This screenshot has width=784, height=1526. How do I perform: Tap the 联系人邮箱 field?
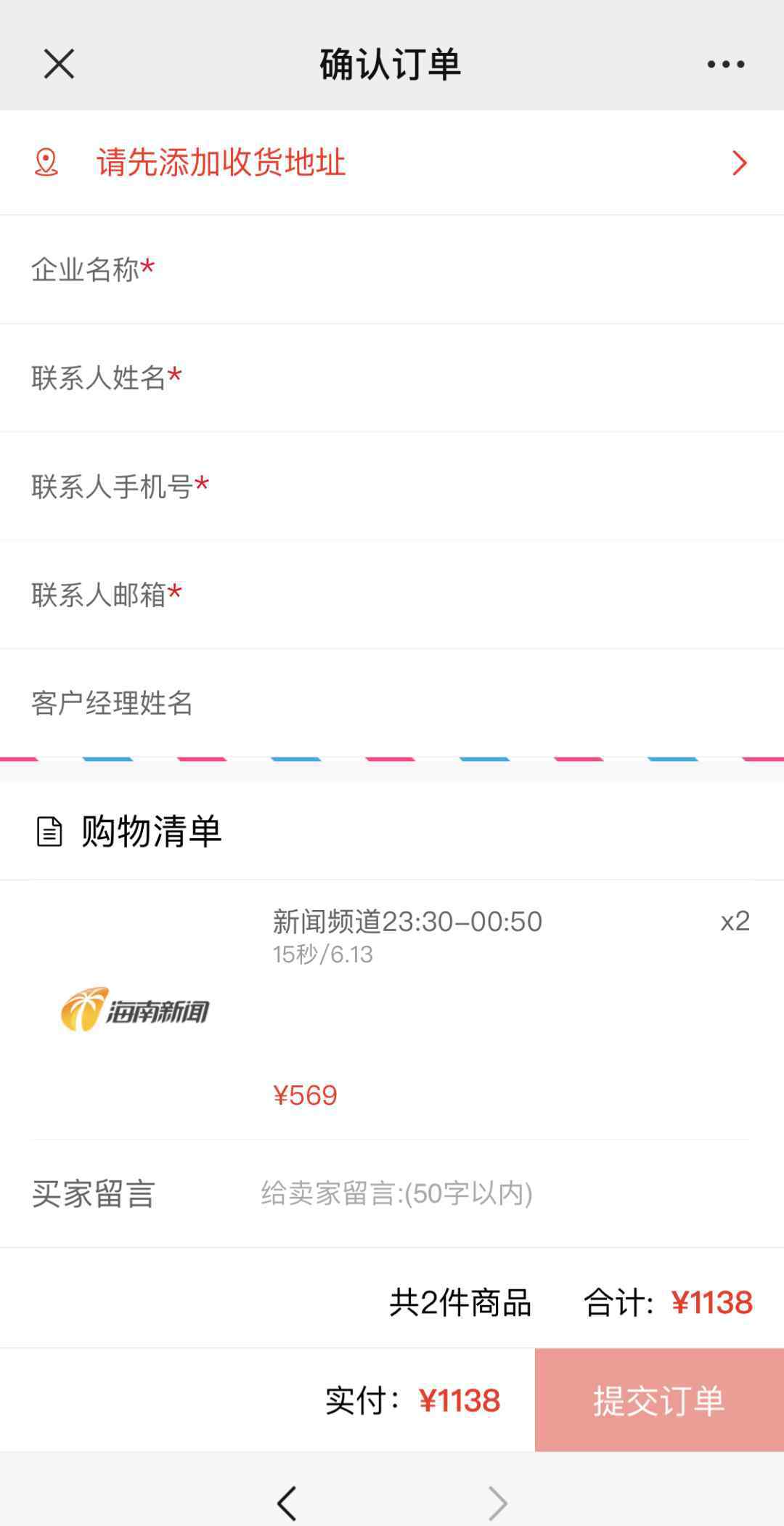(392, 594)
